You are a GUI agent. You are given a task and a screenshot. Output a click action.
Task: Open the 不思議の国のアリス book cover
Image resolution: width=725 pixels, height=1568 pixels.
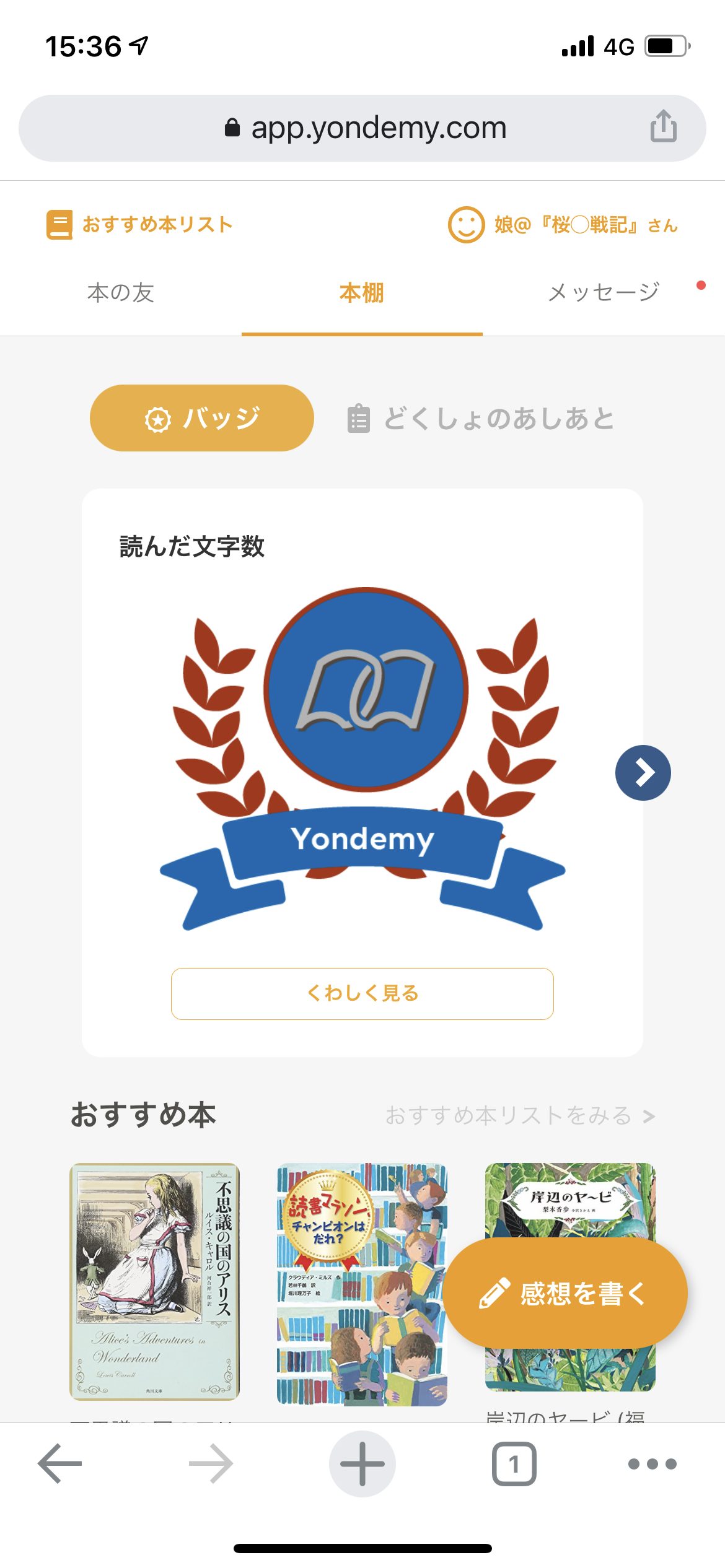tap(154, 1281)
